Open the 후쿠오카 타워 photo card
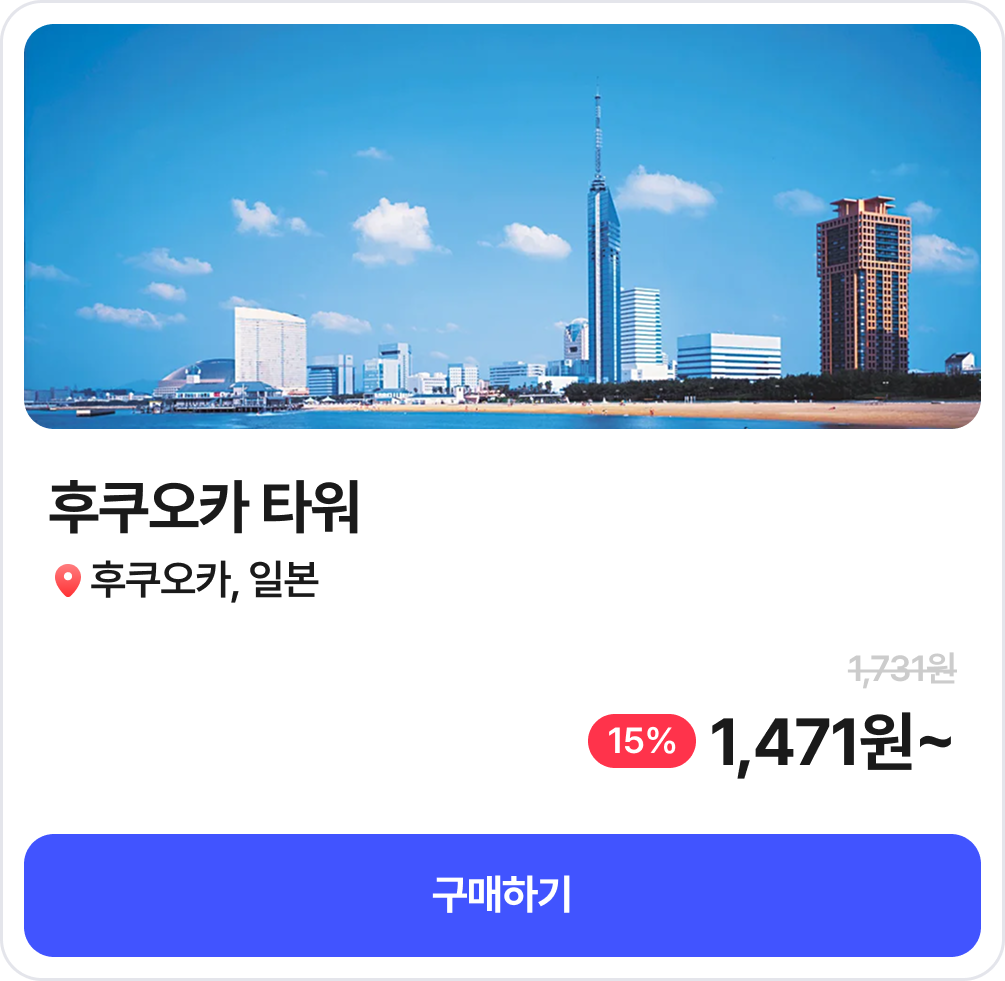Viewport: 1005px width, 981px height. coord(502,227)
